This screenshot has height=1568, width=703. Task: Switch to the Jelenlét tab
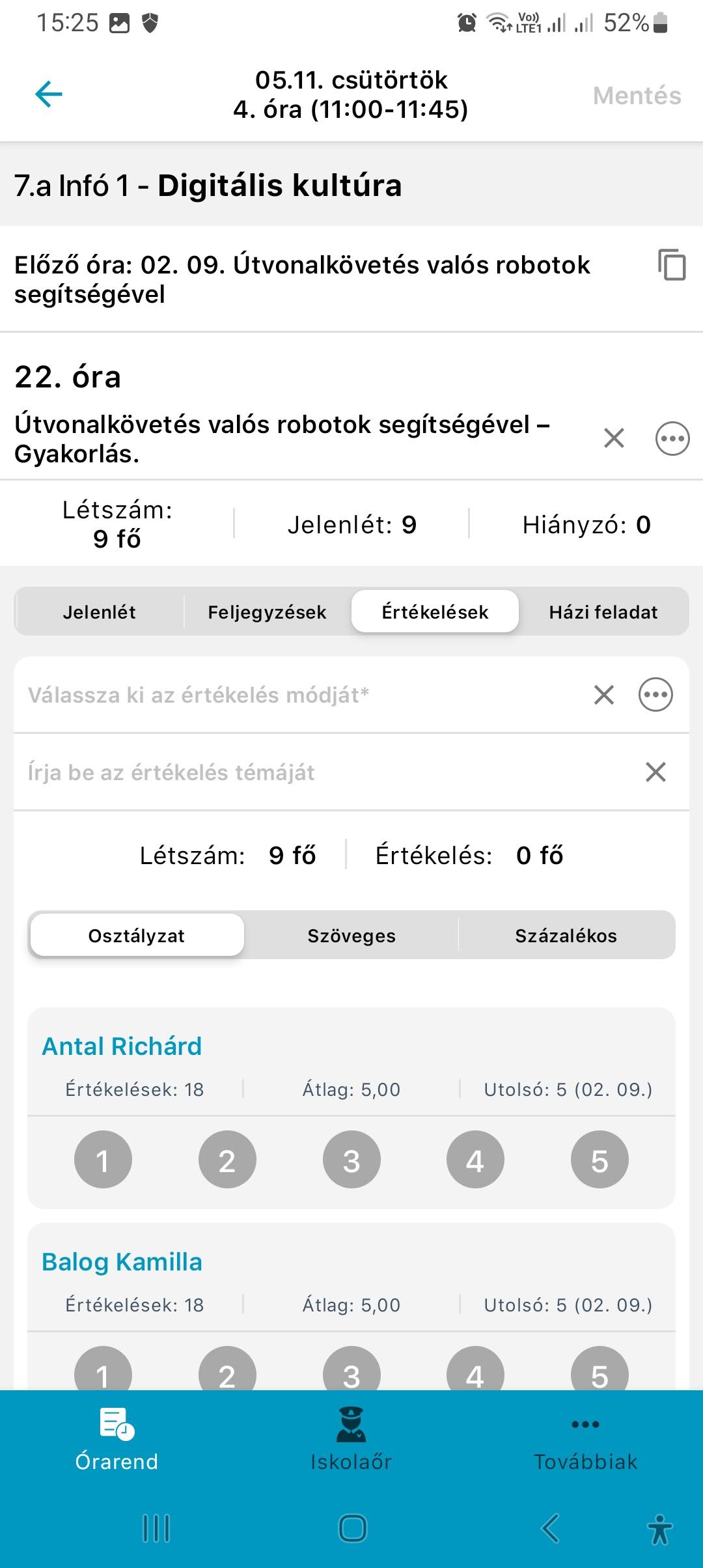pyautogui.click(x=100, y=611)
